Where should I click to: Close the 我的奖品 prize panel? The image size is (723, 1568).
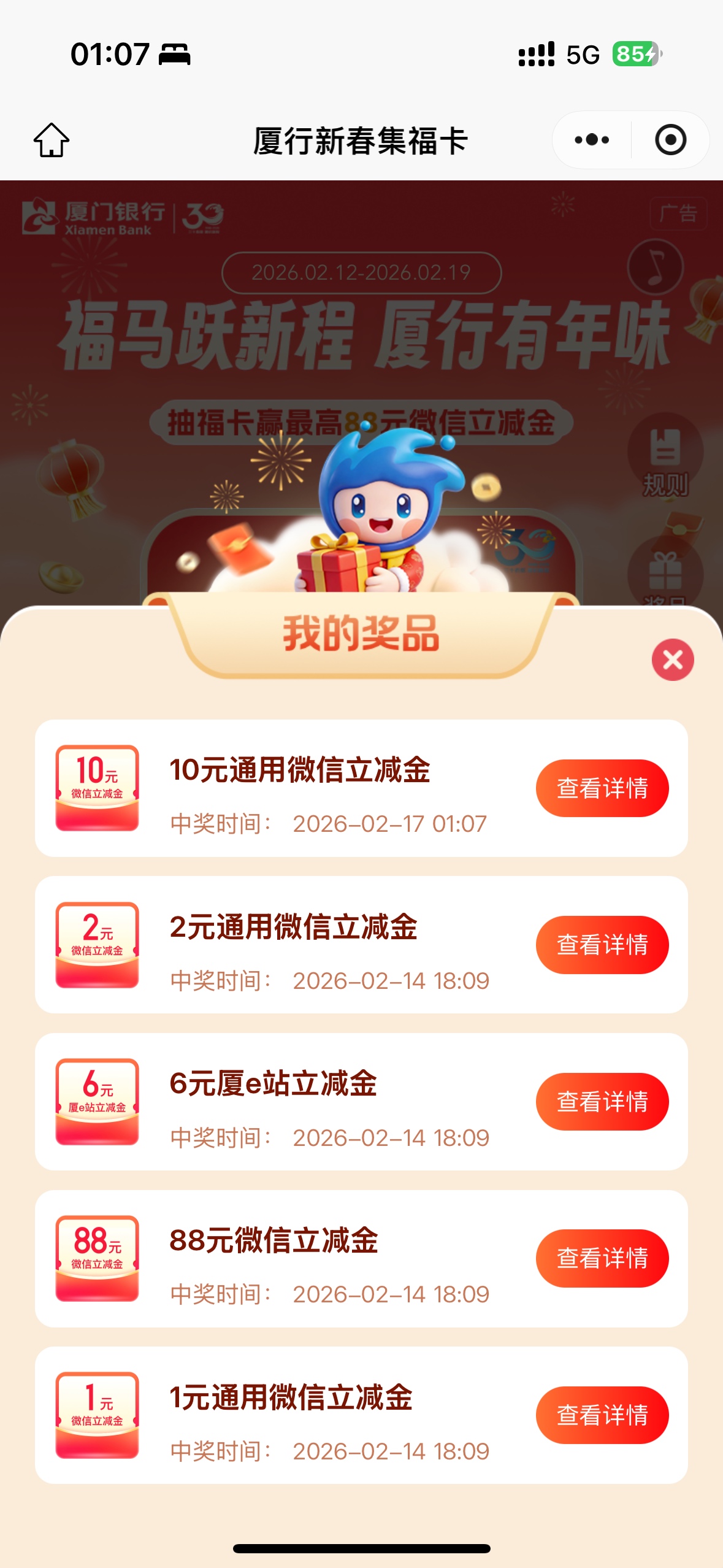673,660
